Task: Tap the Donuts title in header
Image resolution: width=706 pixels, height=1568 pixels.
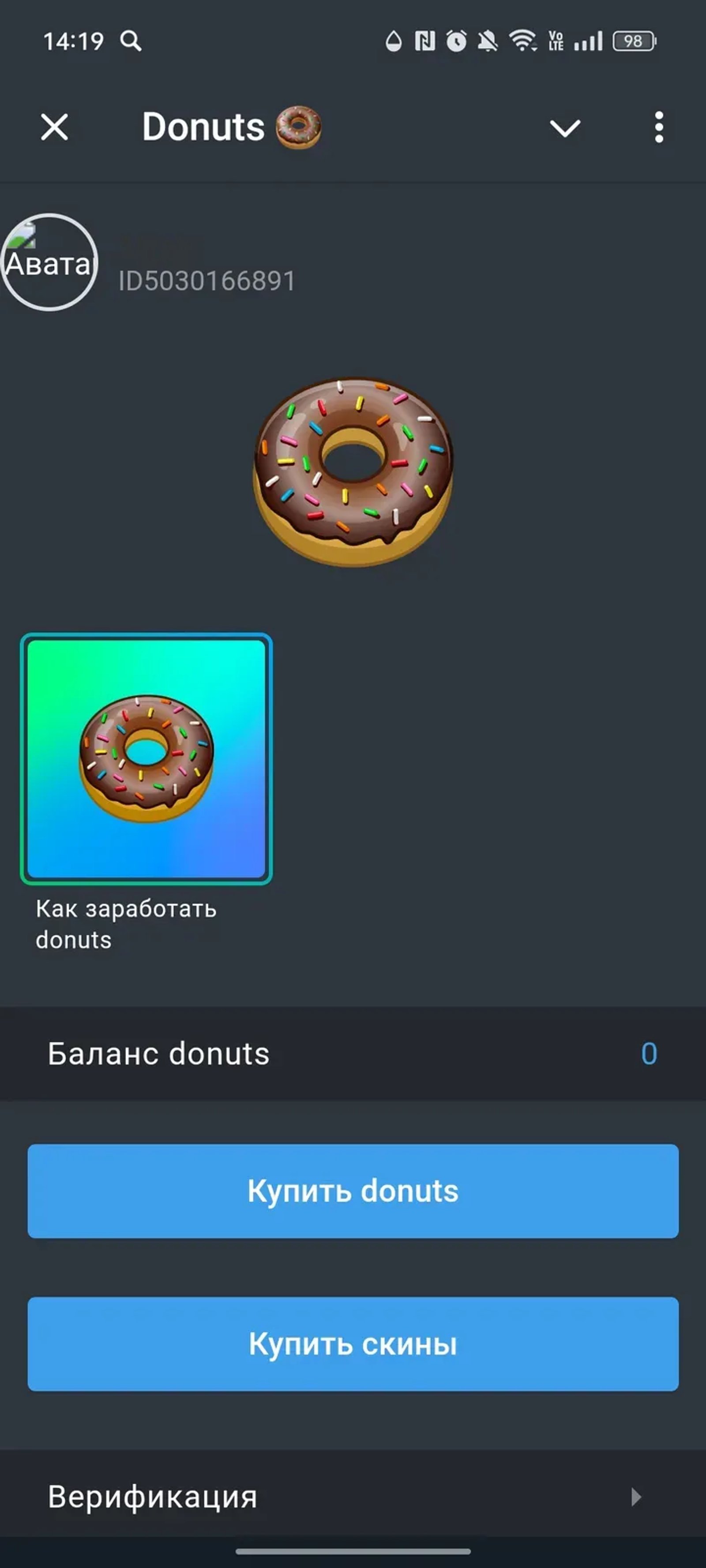Action: coord(203,127)
